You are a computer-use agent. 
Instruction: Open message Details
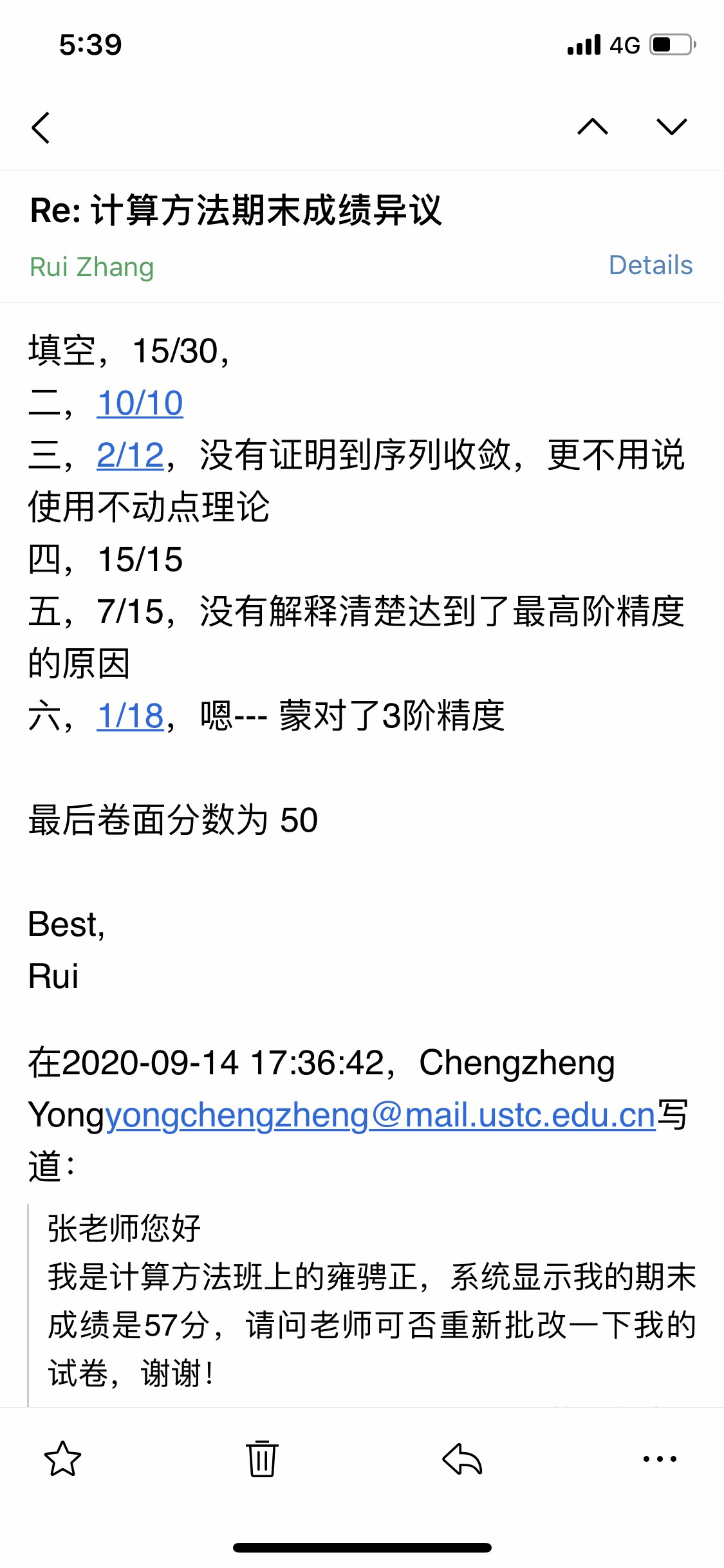pyautogui.click(x=650, y=265)
